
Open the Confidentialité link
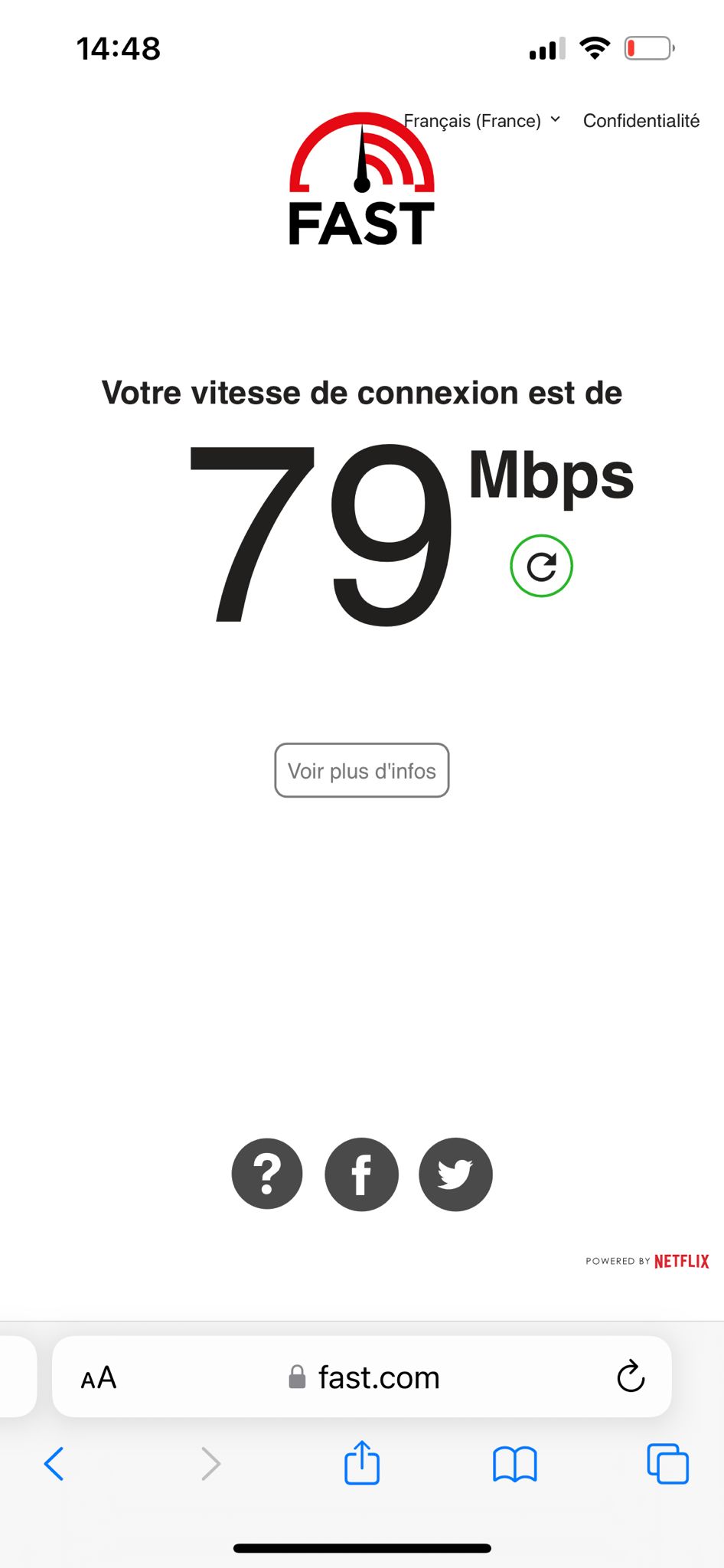coord(641,121)
